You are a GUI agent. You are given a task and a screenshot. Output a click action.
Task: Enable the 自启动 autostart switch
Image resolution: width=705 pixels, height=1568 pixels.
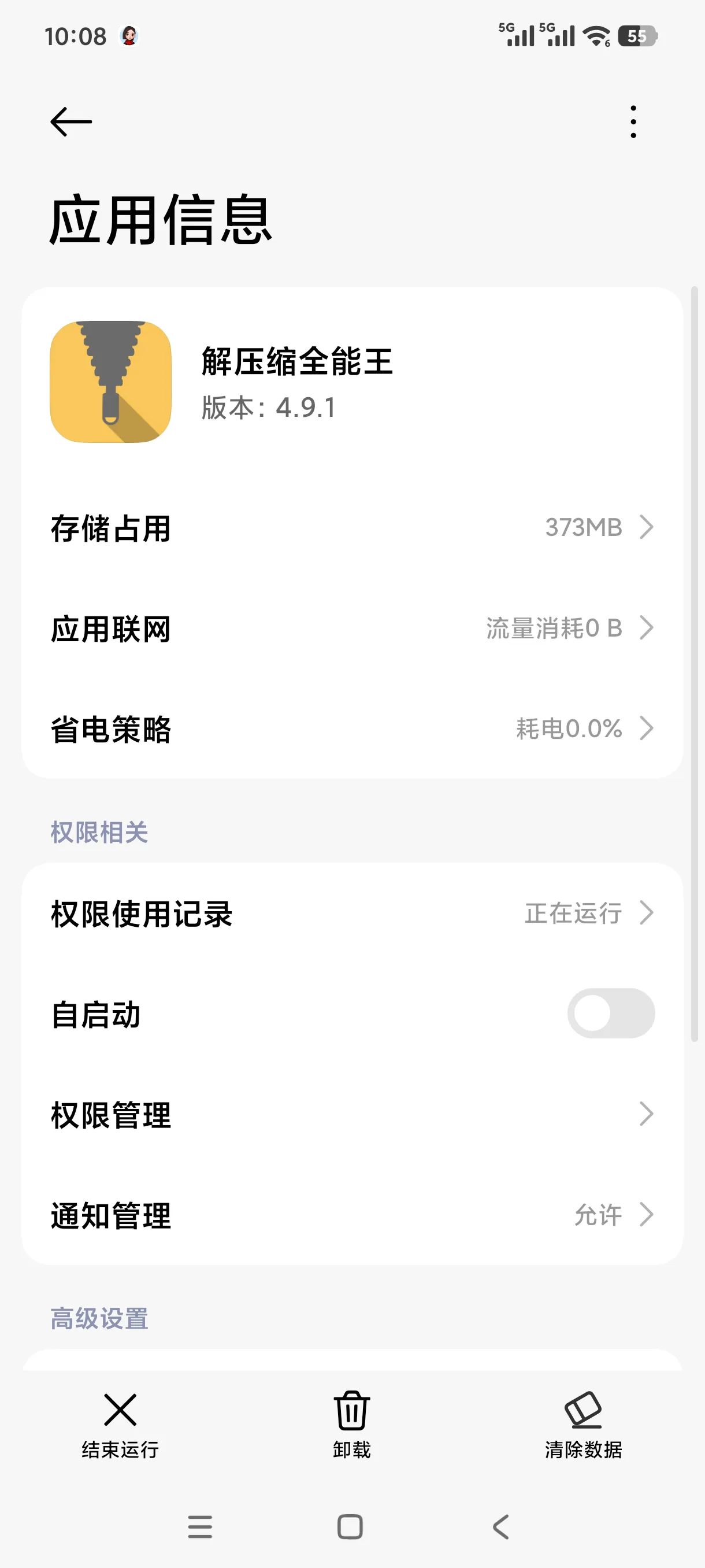pos(611,1014)
